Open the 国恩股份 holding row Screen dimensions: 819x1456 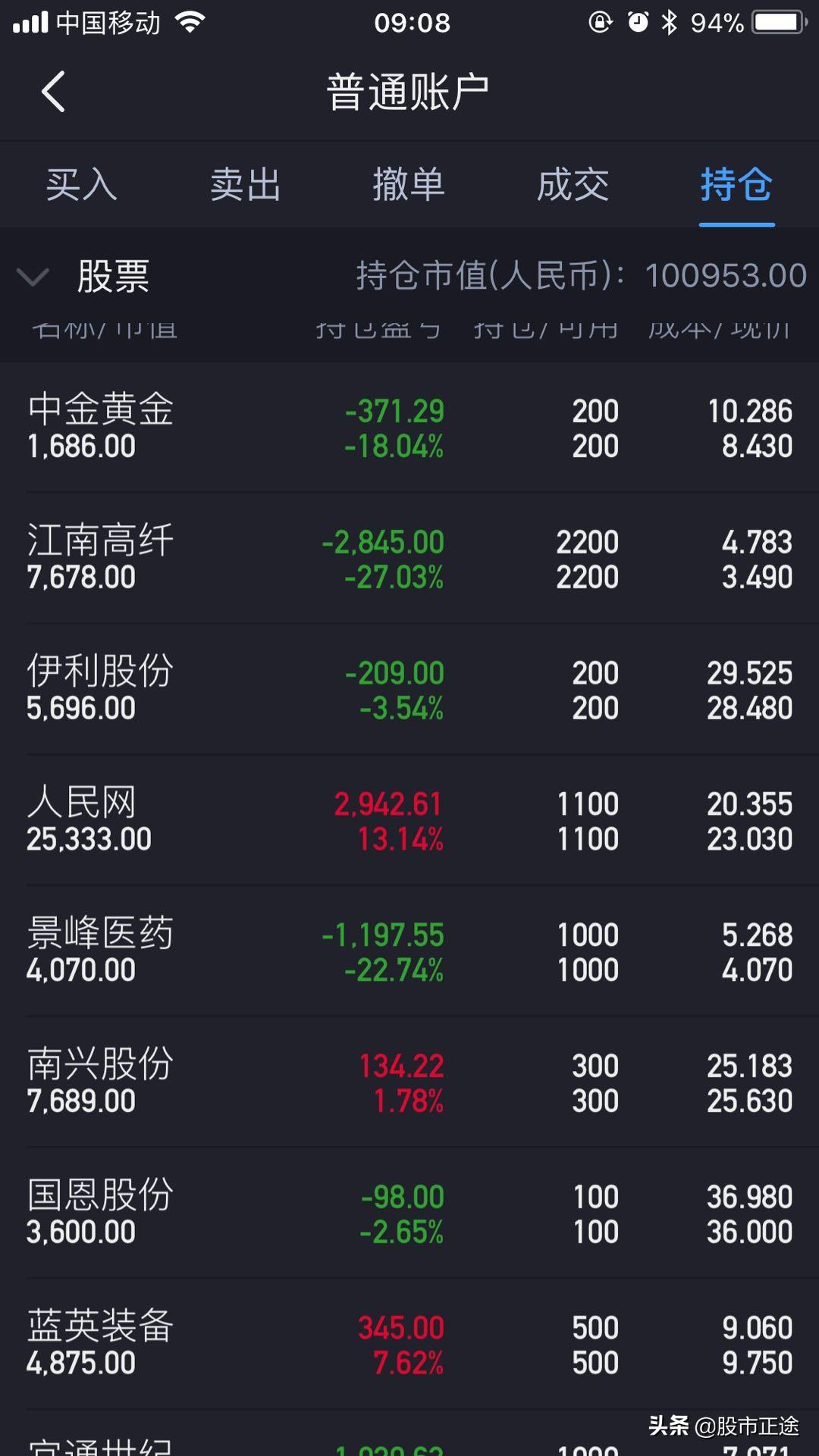[409, 1214]
